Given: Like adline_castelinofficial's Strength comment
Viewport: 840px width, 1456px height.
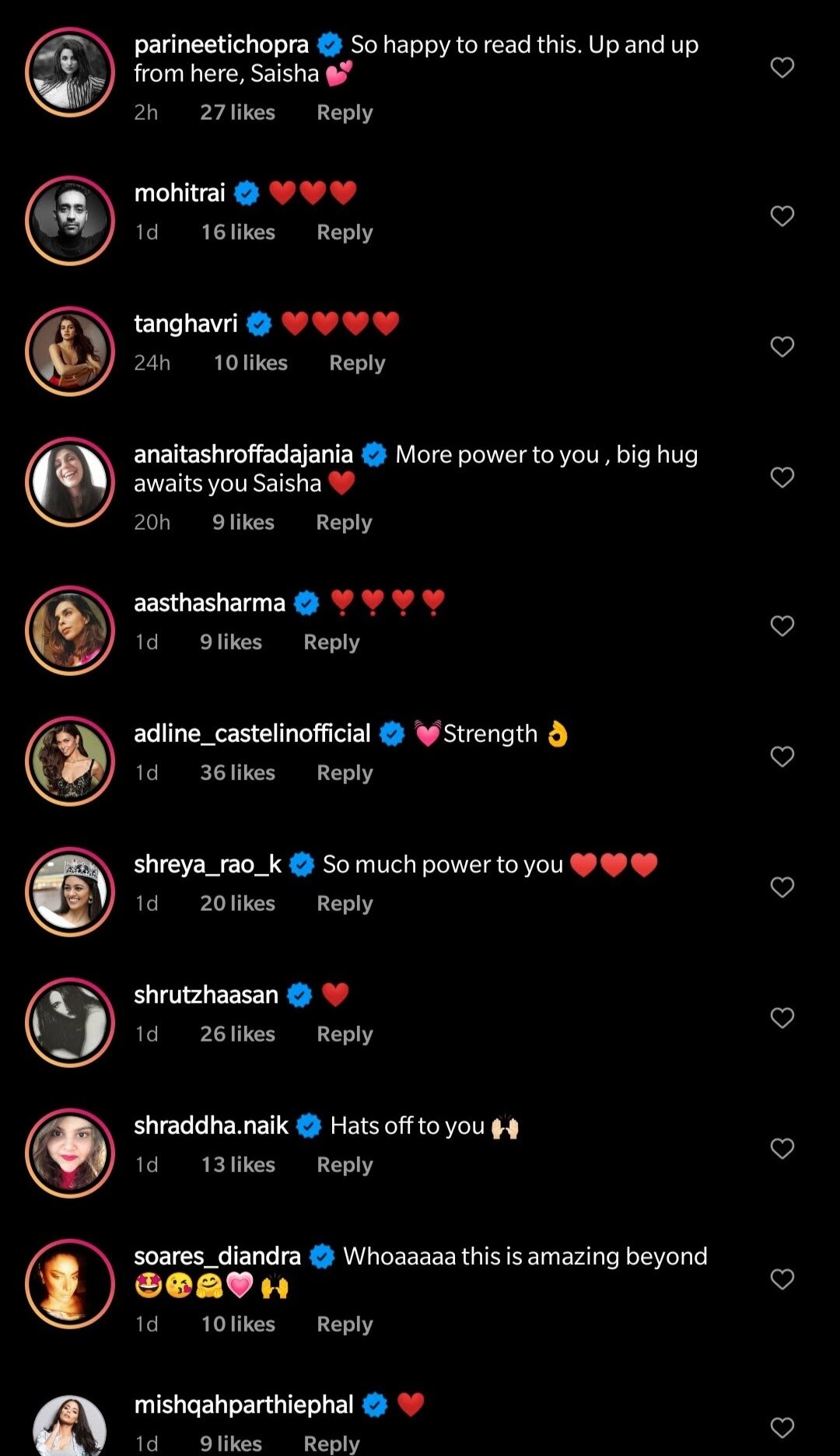Looking at the screenshot, I should click(x=782, y=757).
